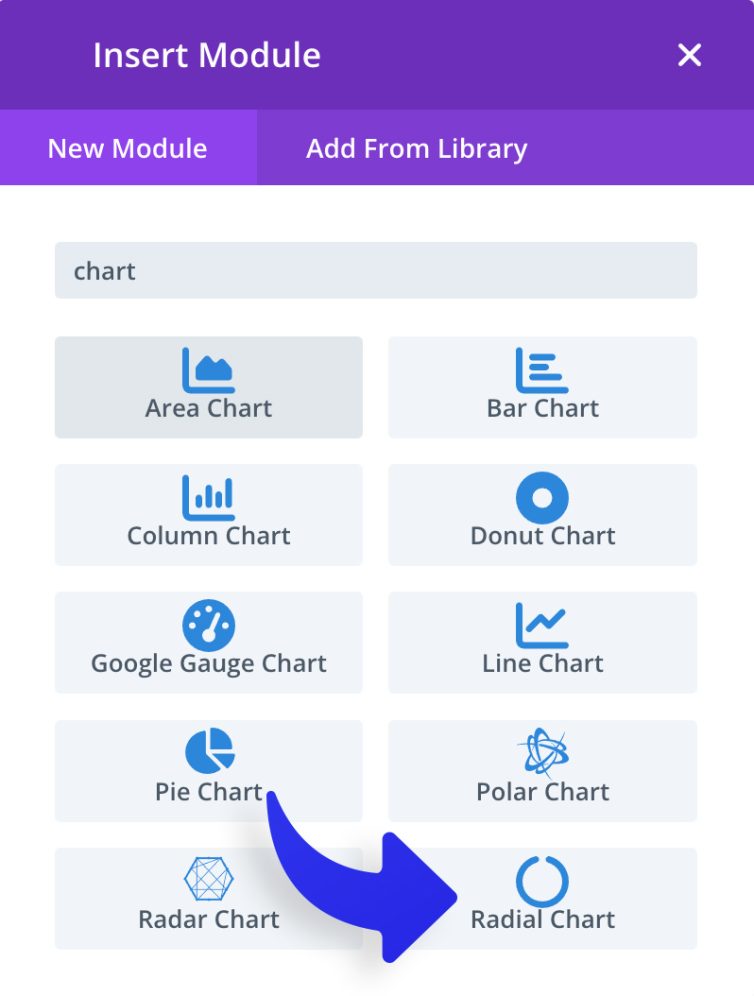Click the highlighted Area Chart tile
754x996 pixels.
(208, 388)
